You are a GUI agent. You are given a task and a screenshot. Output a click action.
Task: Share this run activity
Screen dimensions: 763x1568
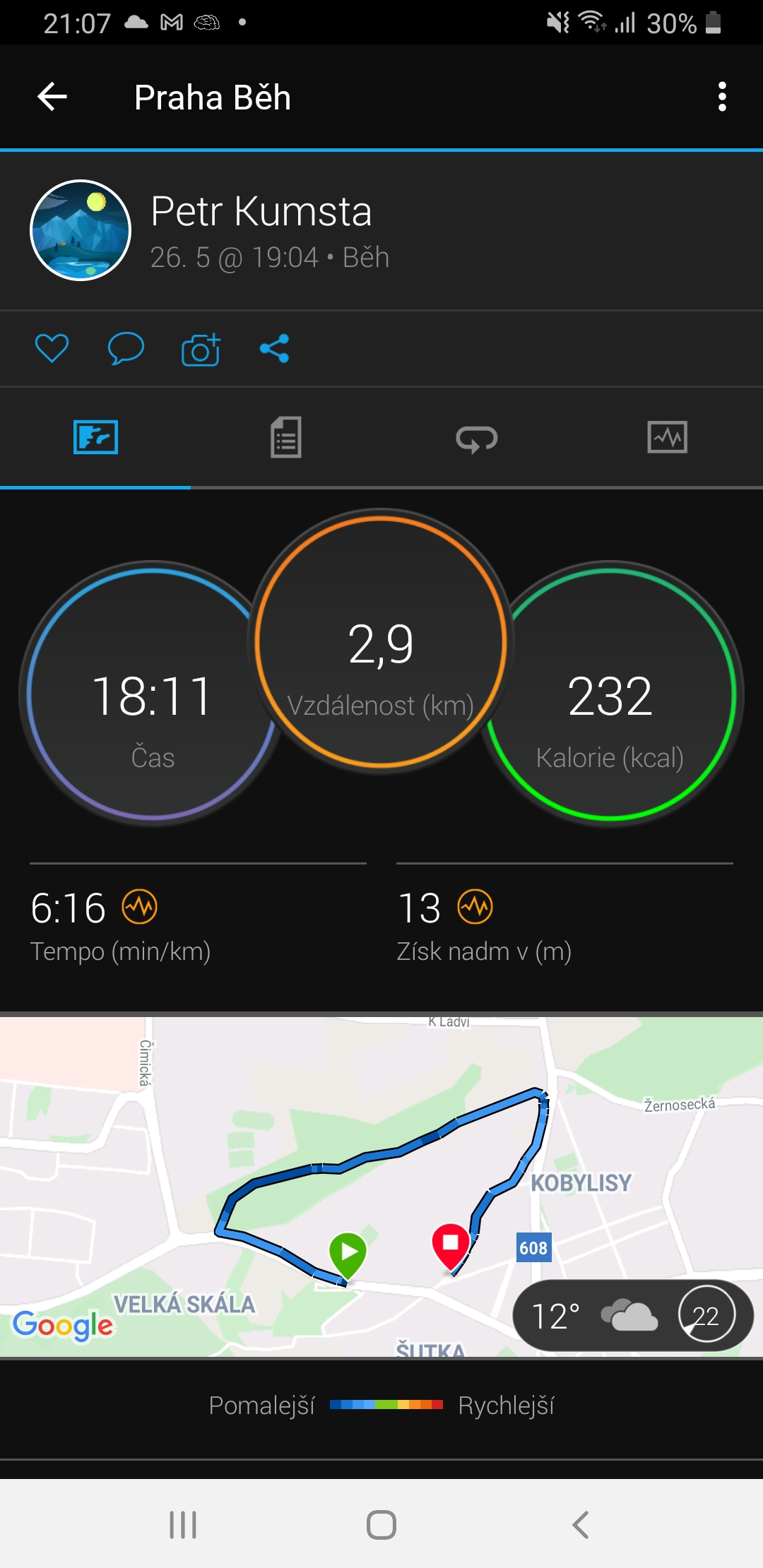[275, 348]
